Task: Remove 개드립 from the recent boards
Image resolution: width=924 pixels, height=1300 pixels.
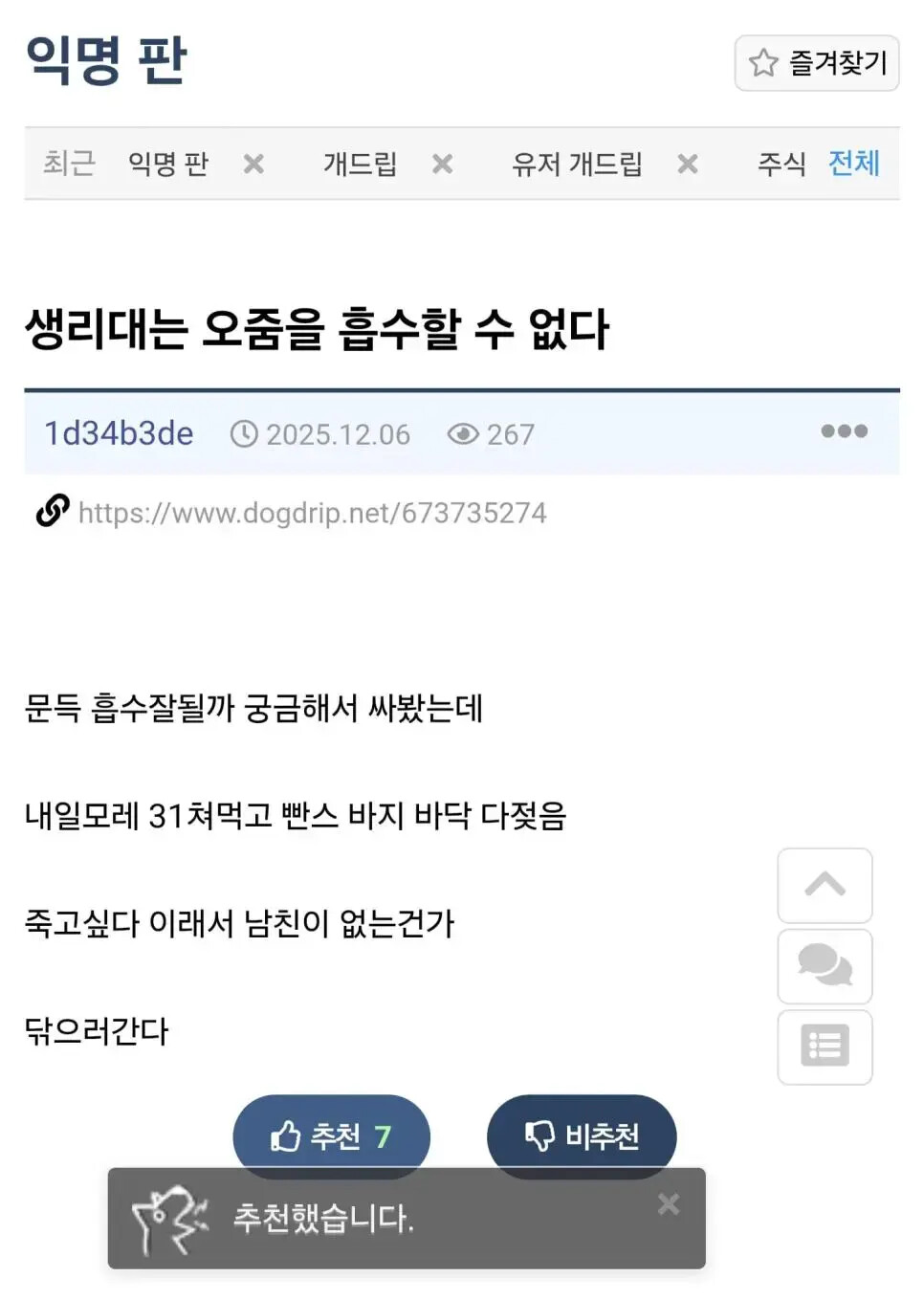Action: click(x=442, y=165)
